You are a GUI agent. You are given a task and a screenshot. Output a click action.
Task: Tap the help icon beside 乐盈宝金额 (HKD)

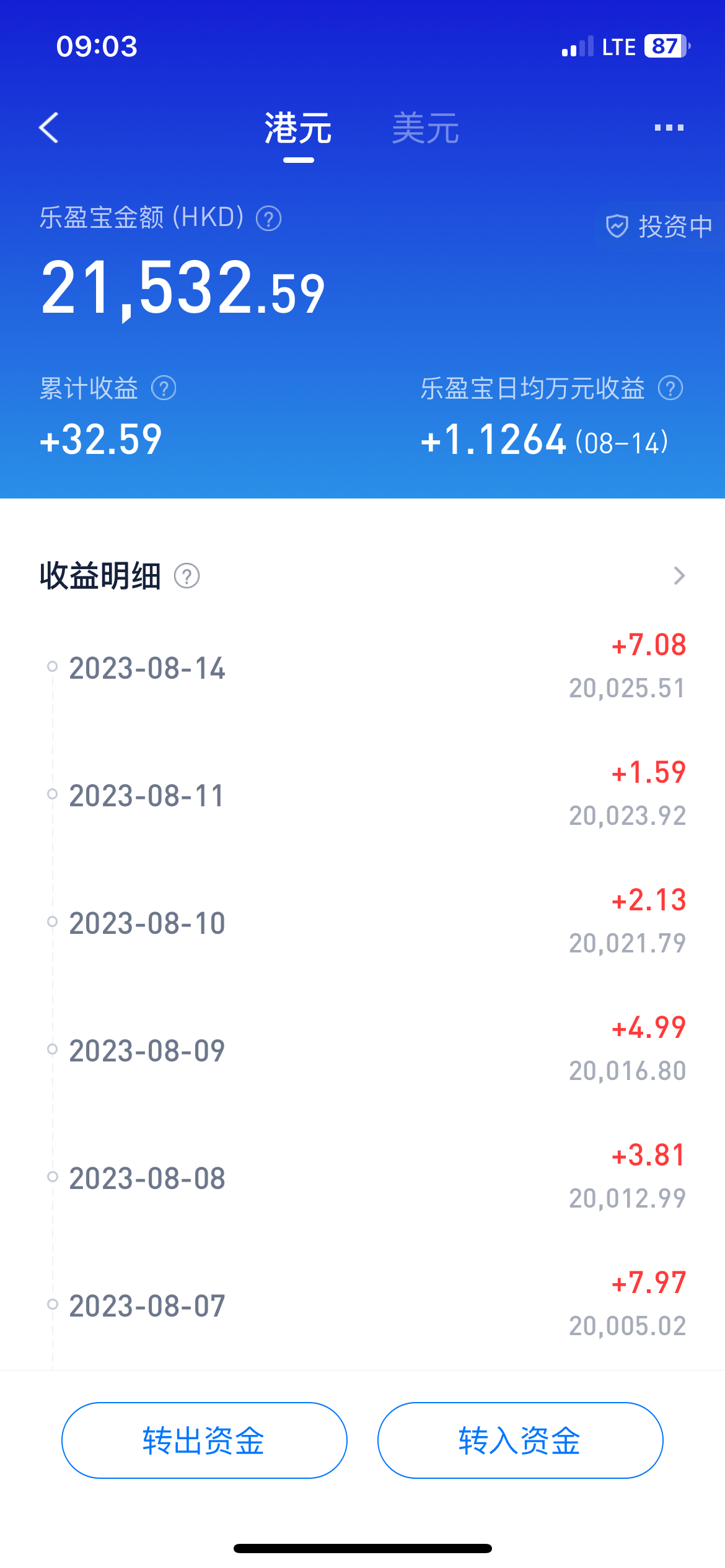point(269,219)
